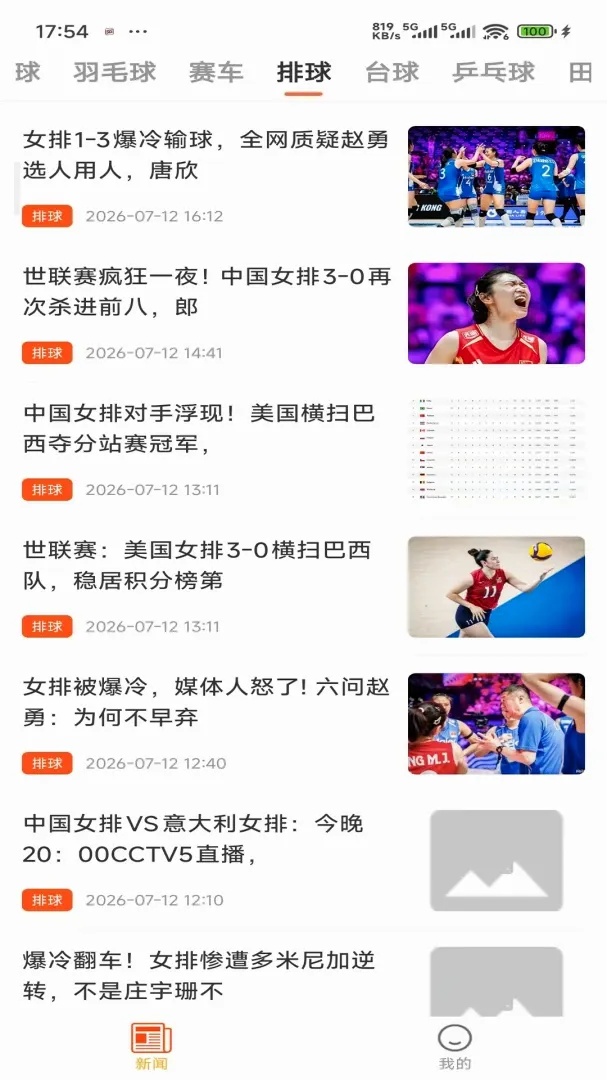Open 美国女排3-0横扫巴西队 article

click(303, 587)
